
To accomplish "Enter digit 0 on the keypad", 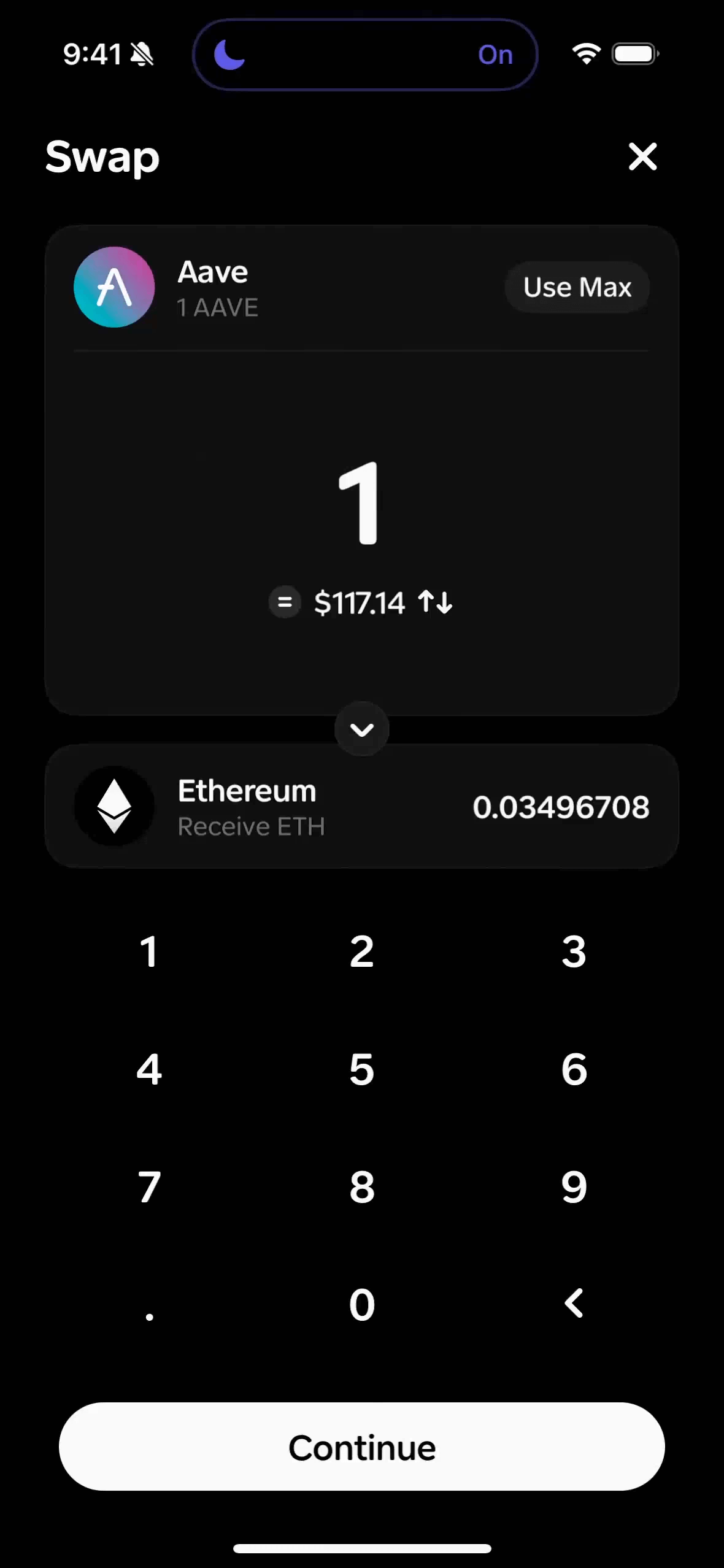I will click(x=362, y=1305).
